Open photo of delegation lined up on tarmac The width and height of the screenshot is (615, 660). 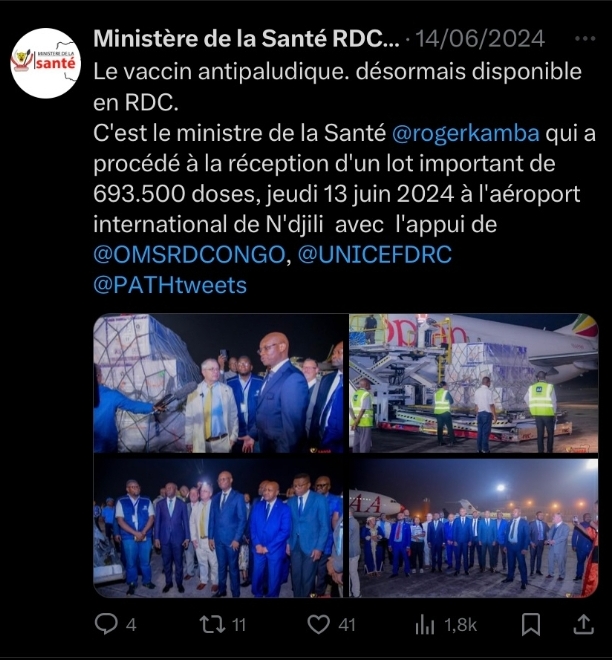473,528
